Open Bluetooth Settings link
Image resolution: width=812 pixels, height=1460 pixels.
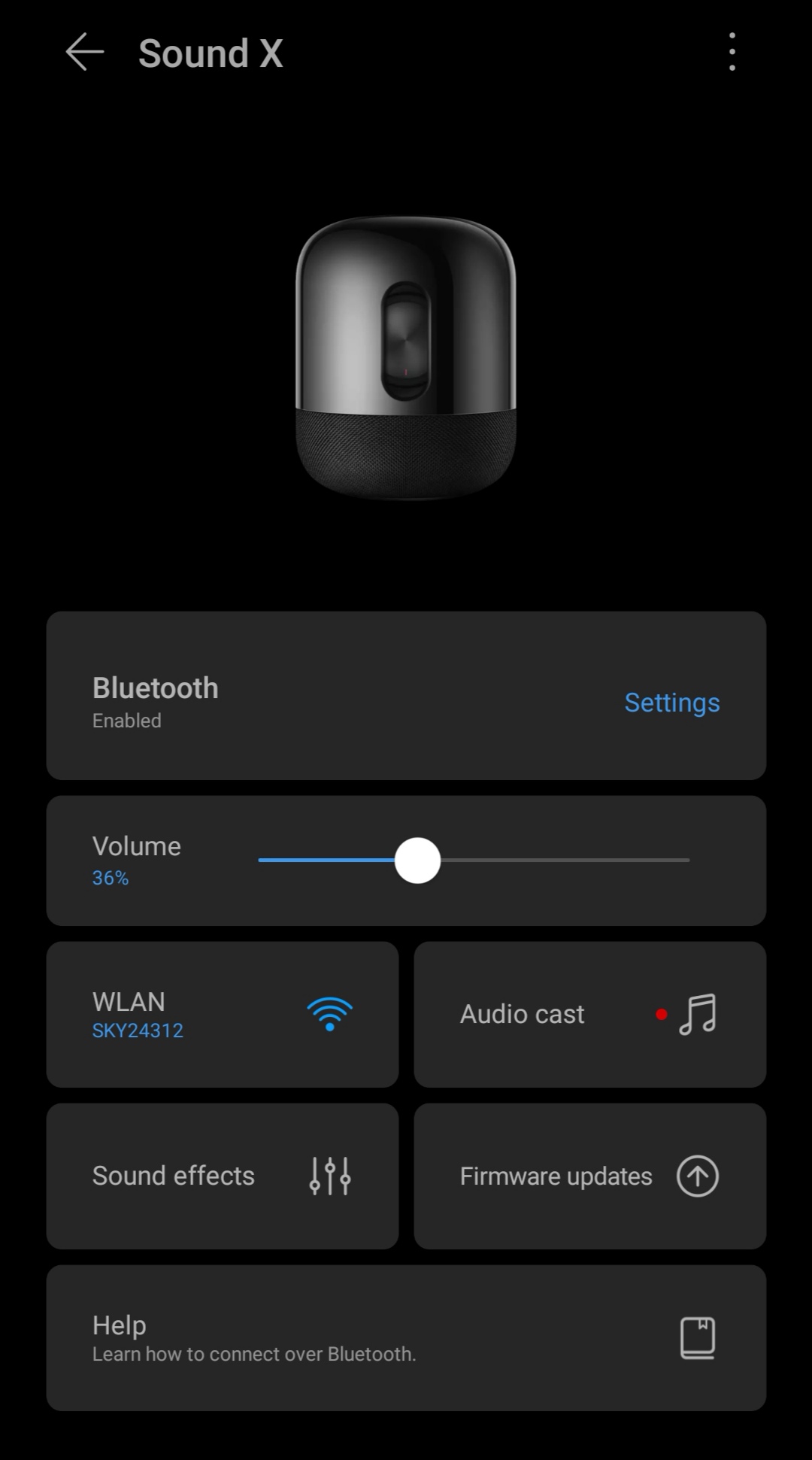[671, 703]
